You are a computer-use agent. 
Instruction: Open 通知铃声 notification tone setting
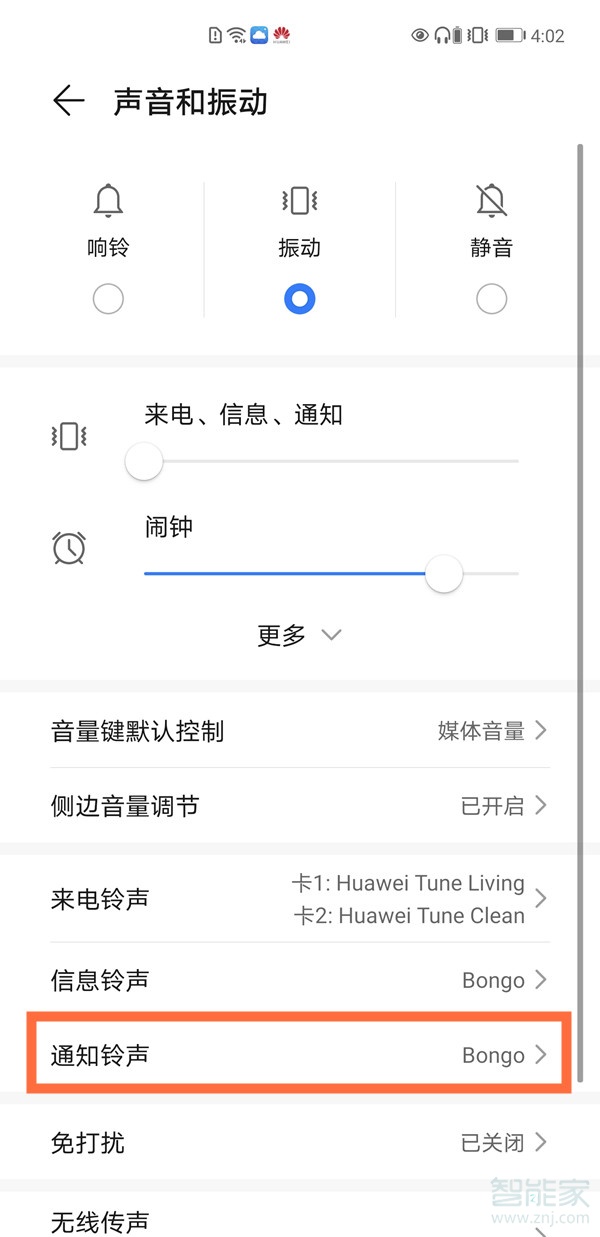pyautogui.click(x=299, y=1055)
